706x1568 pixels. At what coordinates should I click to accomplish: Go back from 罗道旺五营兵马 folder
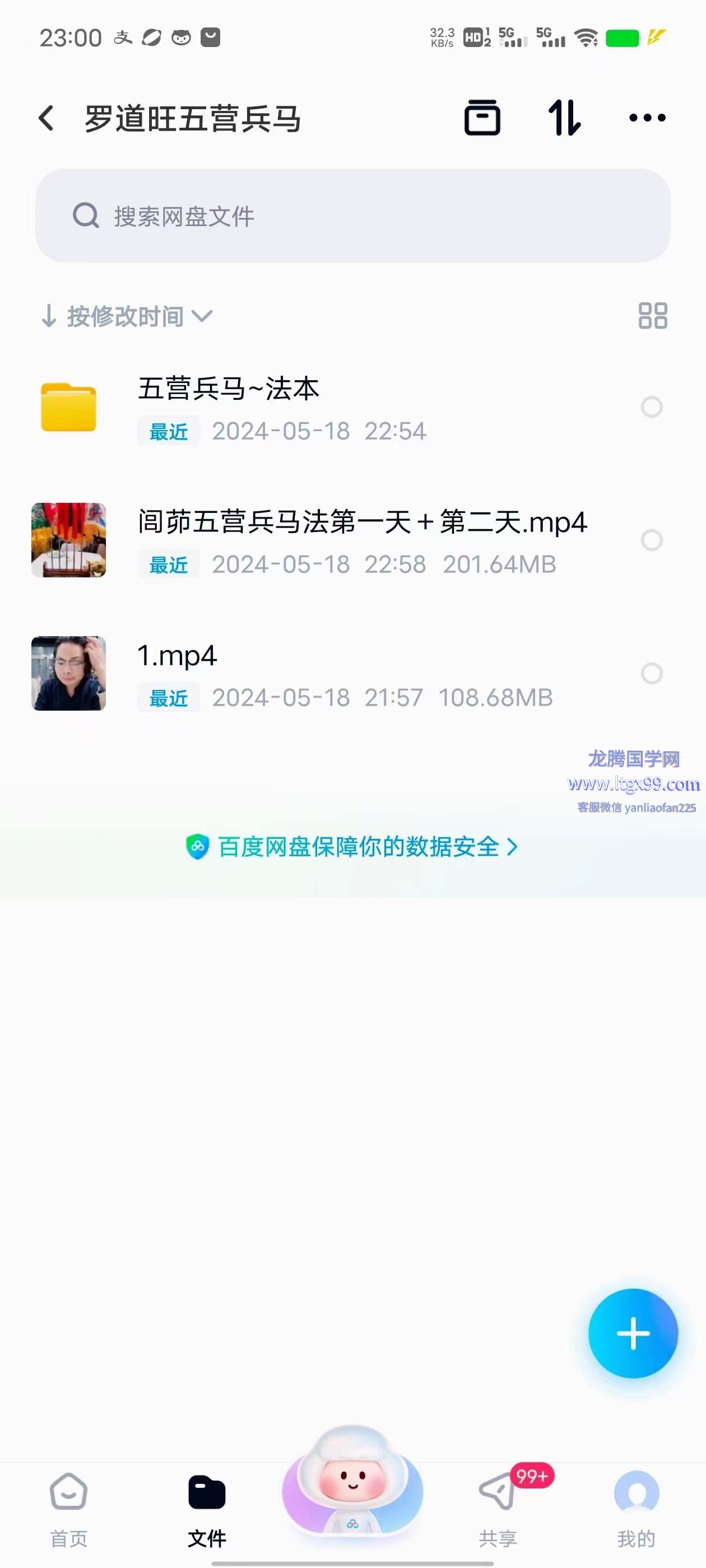[x=47, y=118]
